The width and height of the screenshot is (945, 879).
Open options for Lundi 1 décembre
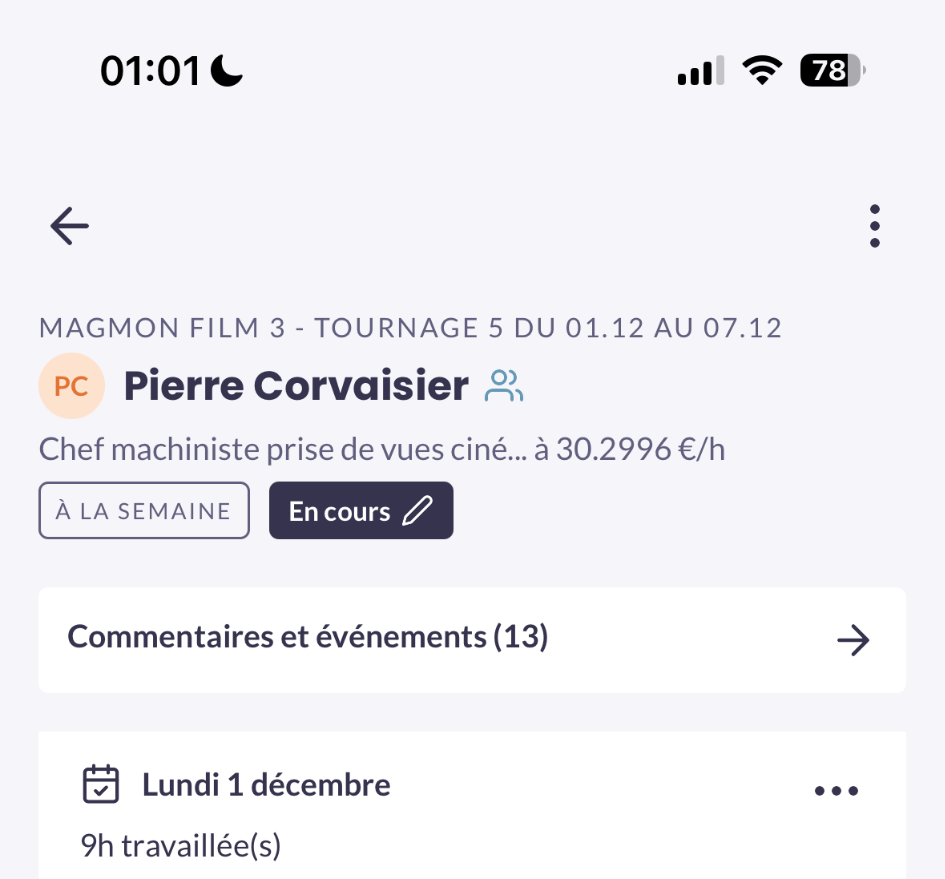(836, 791)
